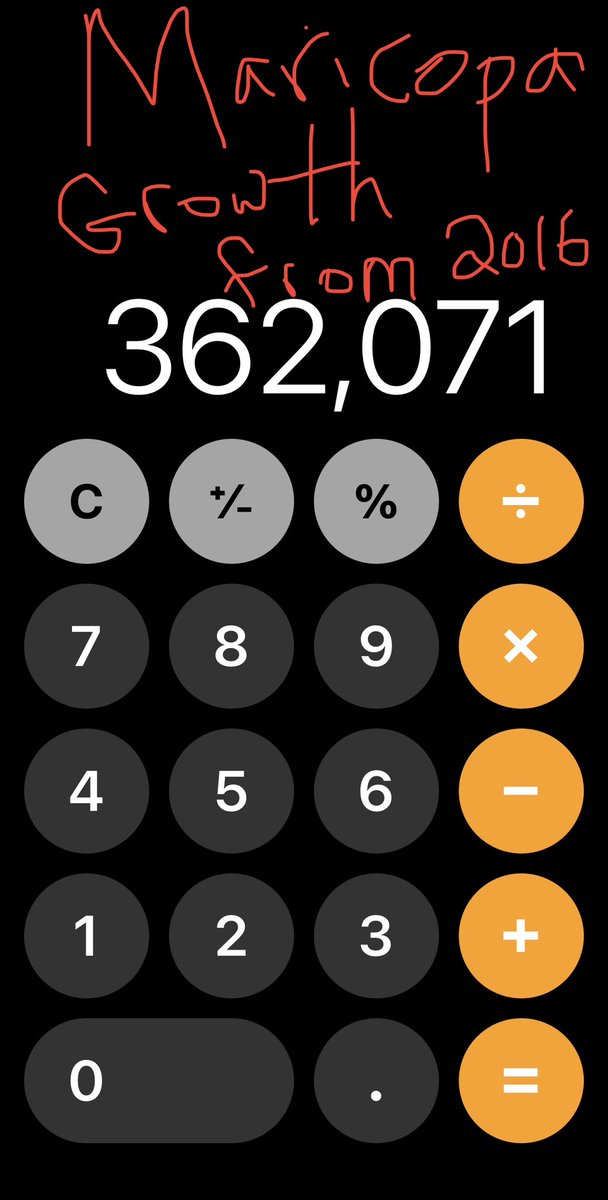Tap the number 8 key
This screenshot has height=1200, width=608.
(x=231, y=648)
